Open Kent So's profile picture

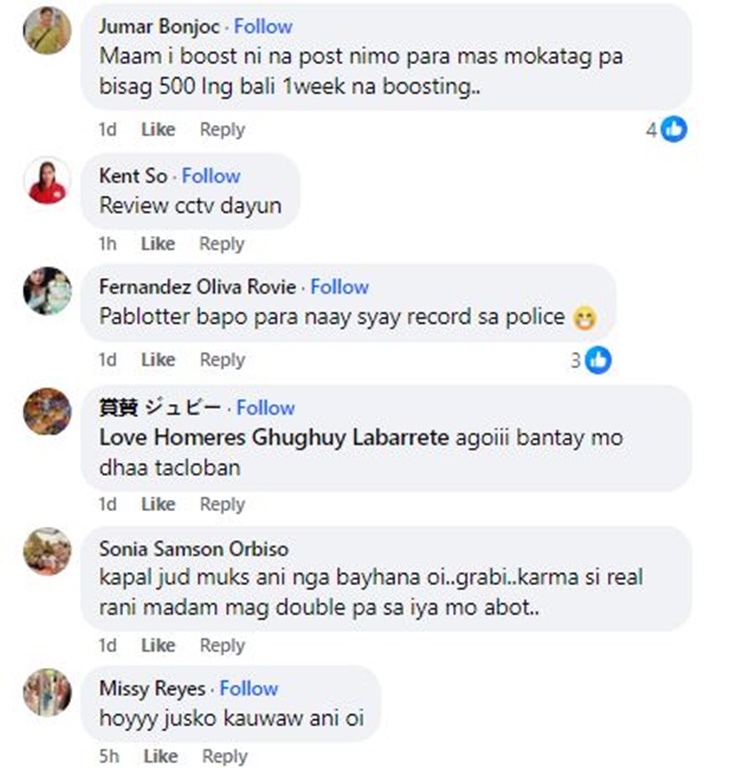(x=47, y=180)
